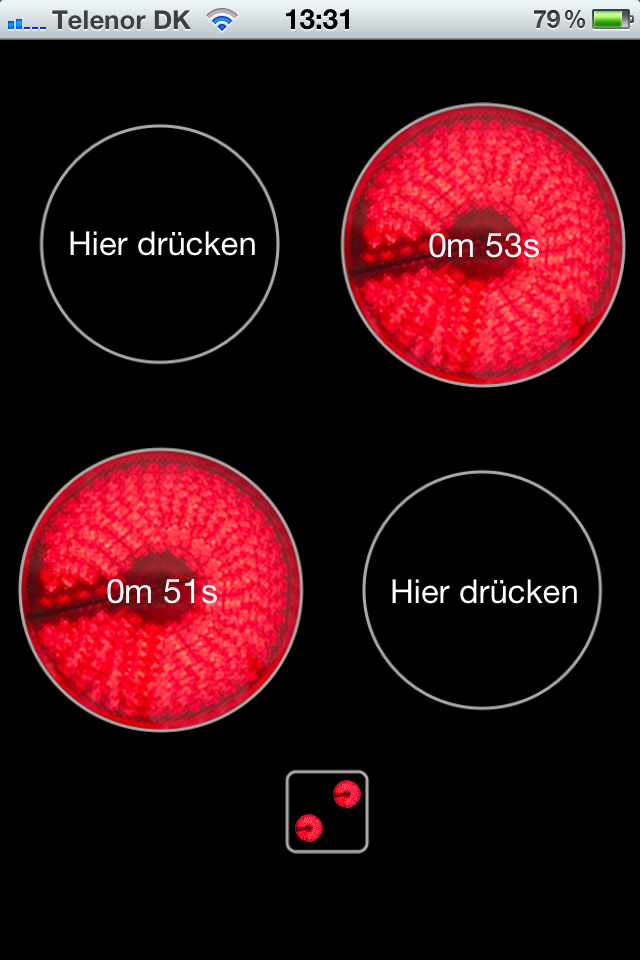Tap the active burner showing 0m 51s
This screenshot has height=960, width=640.
[x=161, y=590]
